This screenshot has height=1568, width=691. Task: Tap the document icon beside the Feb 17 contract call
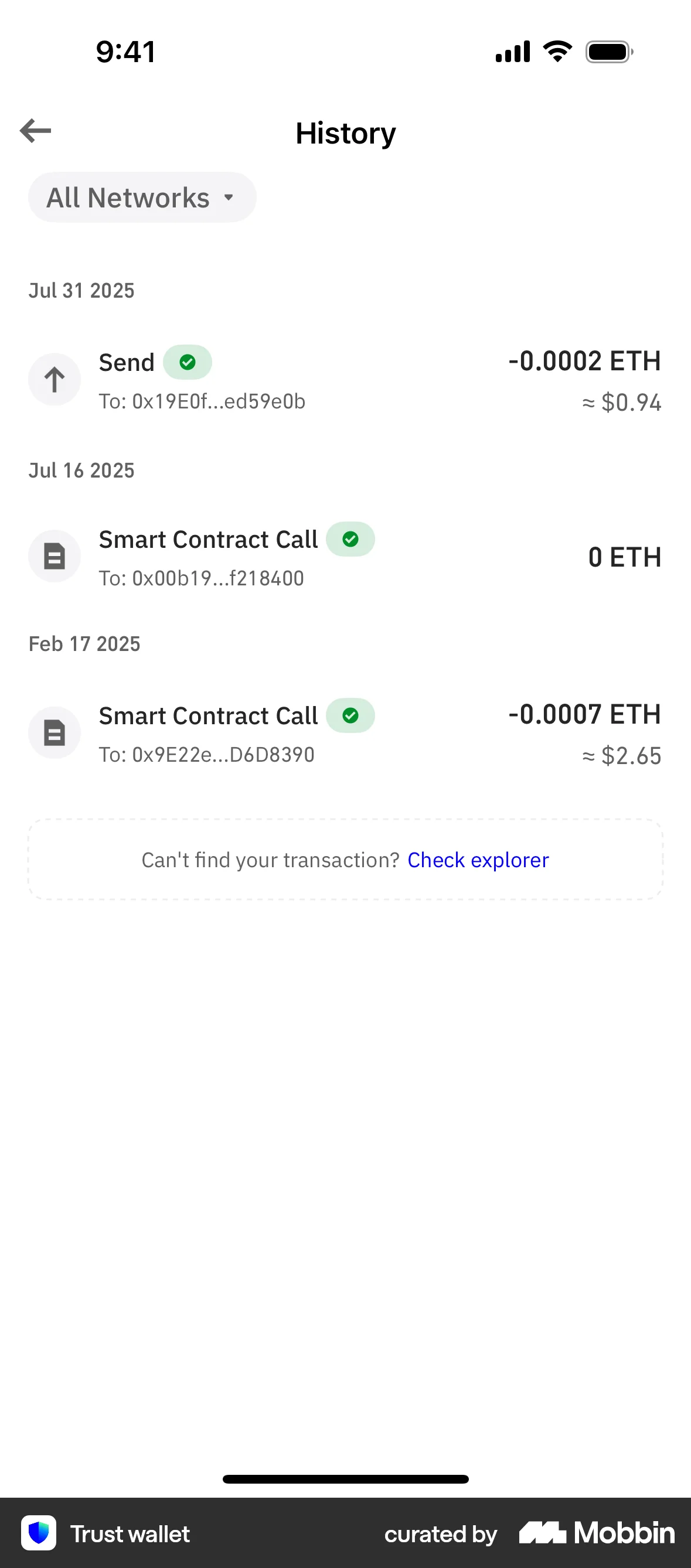click(54, 732)
